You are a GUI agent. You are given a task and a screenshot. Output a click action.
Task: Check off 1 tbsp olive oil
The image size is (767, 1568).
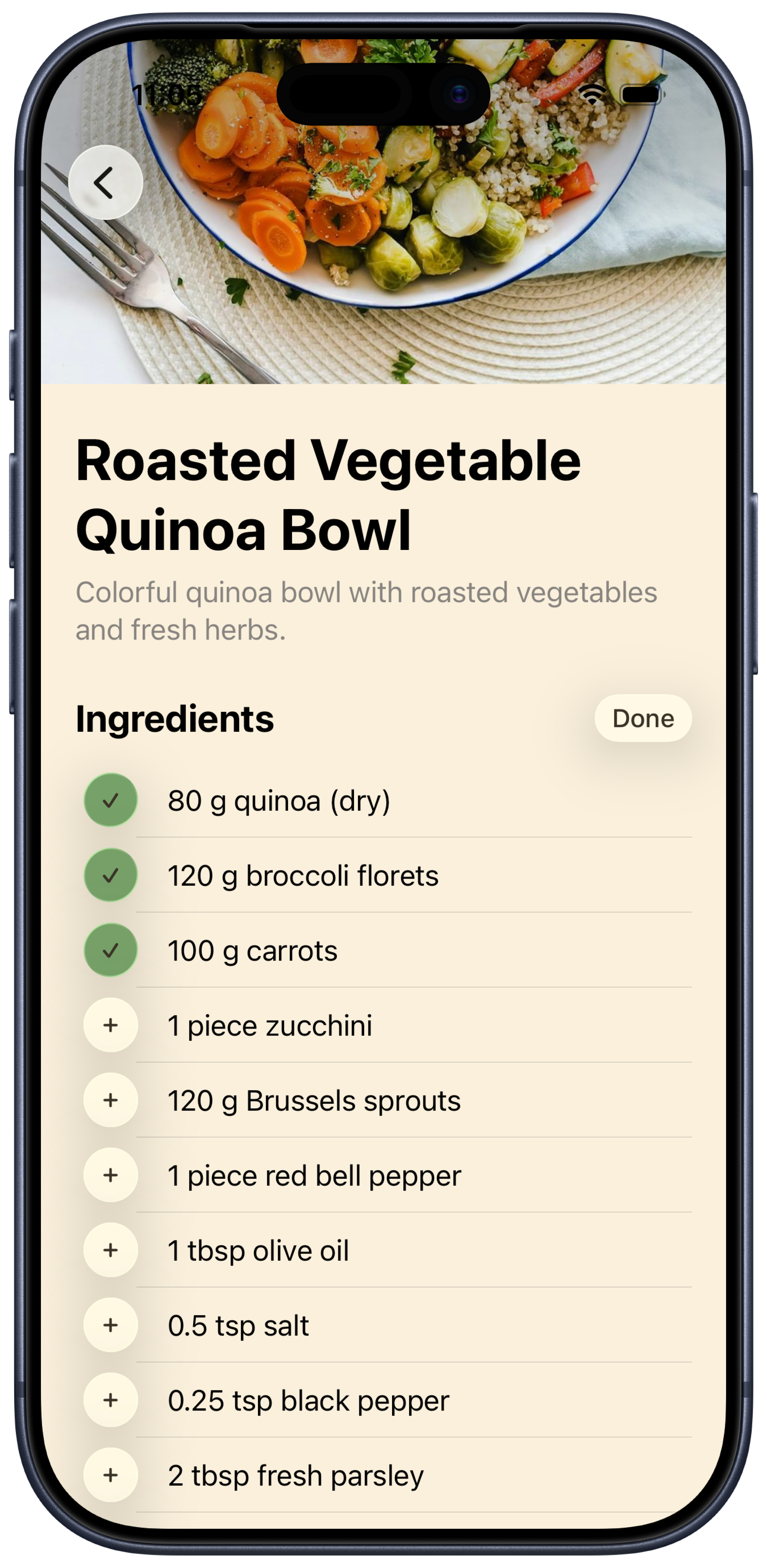click(x=110, y=1250)
